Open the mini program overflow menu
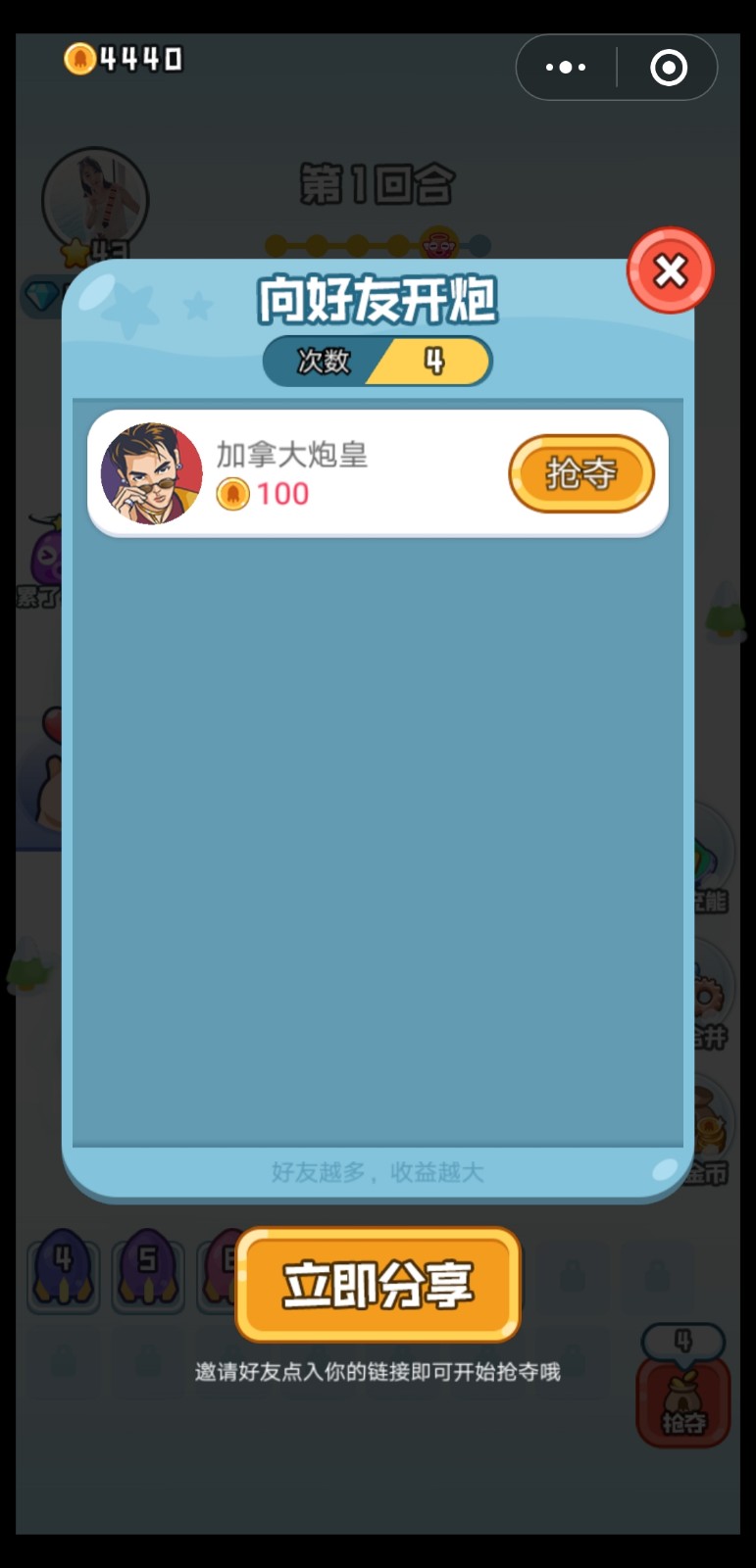This screenshot has height=1568, width=756. pos(566,68)
